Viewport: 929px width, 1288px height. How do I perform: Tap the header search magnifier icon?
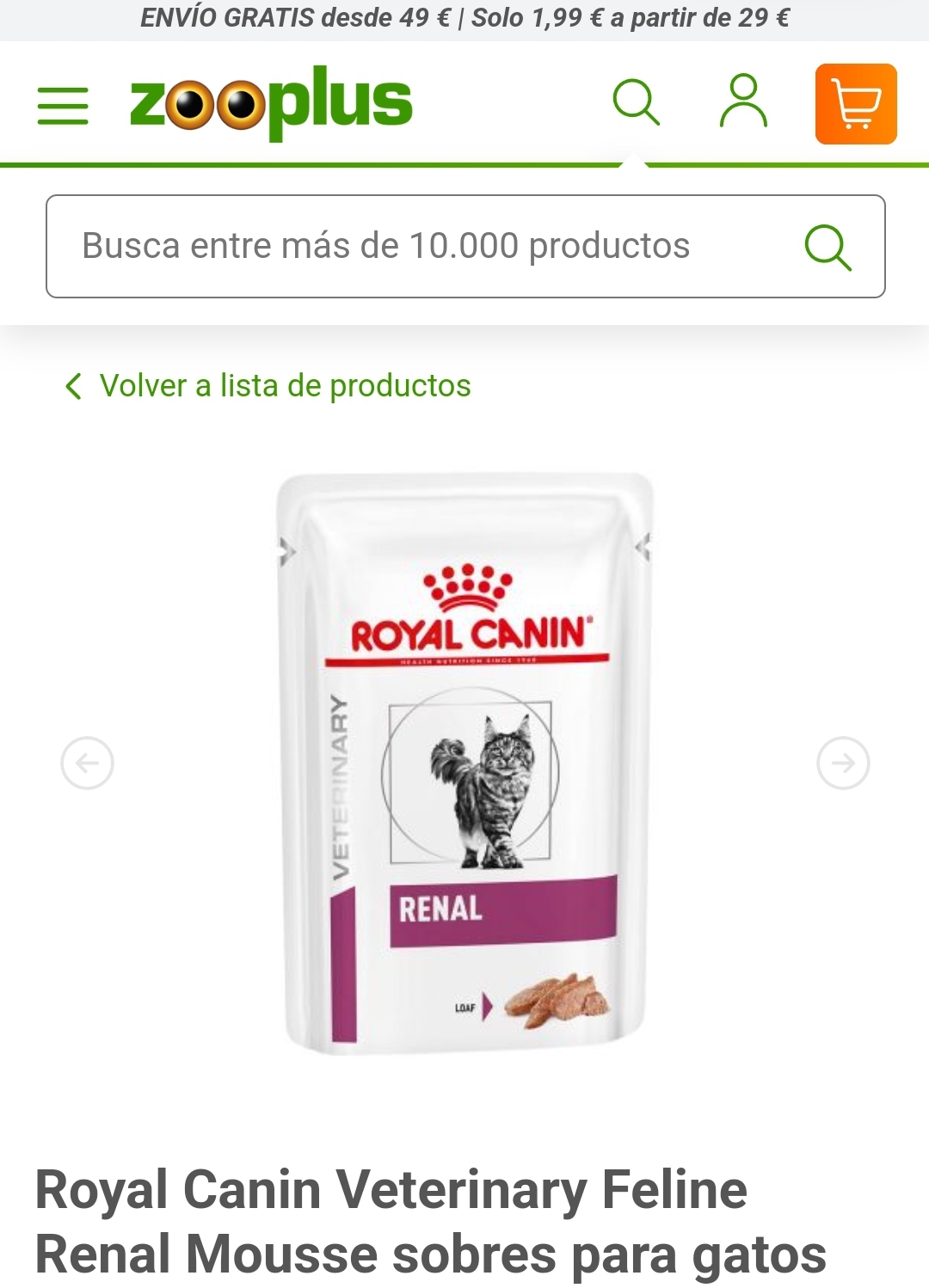[637, 103]
